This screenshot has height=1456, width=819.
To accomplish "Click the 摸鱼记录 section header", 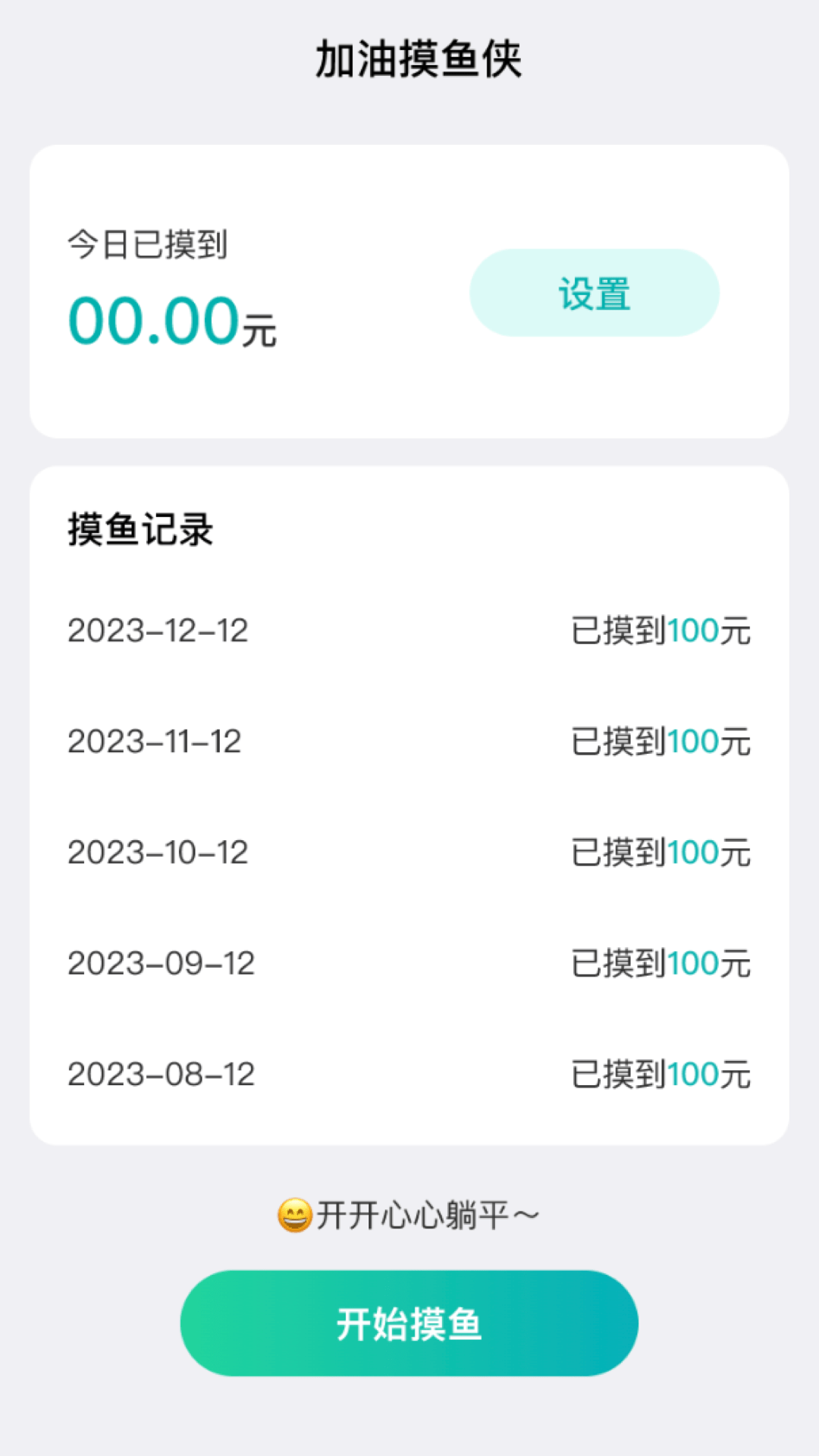I will coord(141,531).
